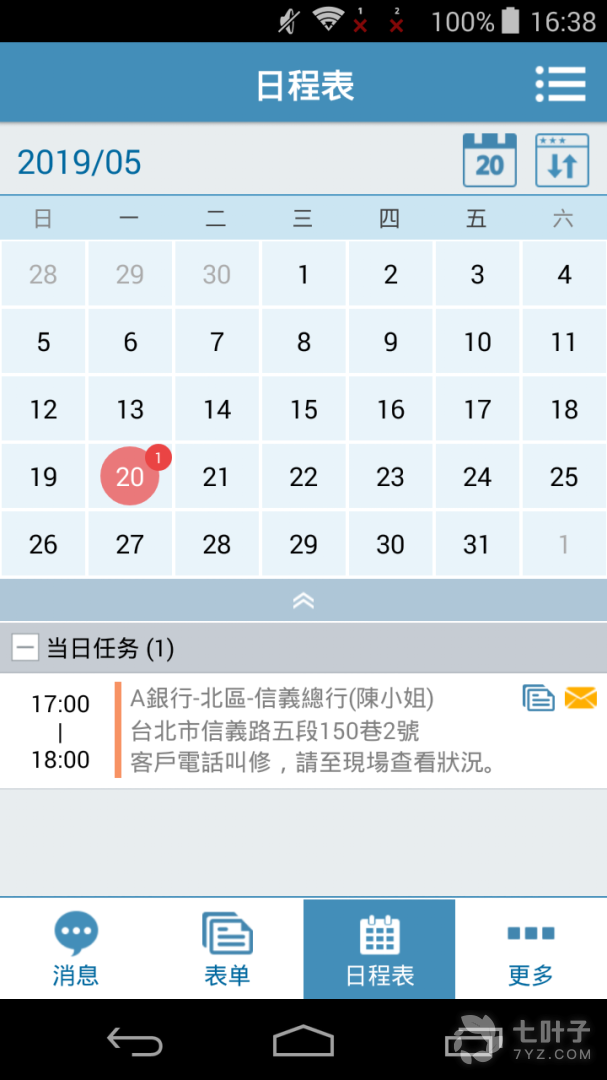
Task: Select May 1 in the calendar
Action: pos(303,274)
